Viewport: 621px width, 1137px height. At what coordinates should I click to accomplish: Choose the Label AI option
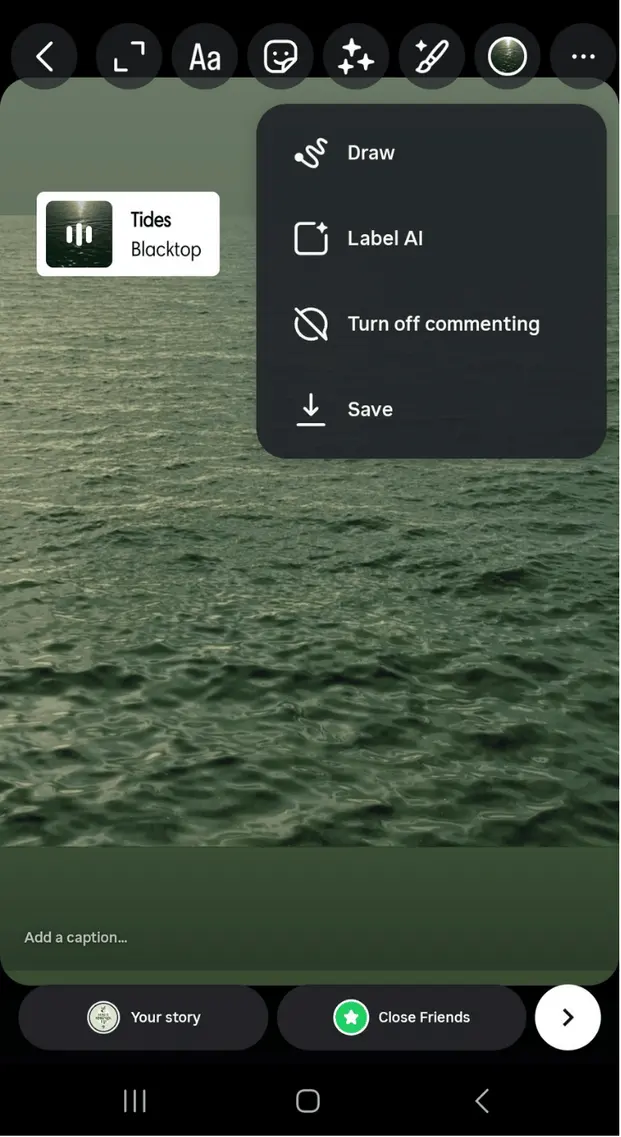(x=385, y=238)
